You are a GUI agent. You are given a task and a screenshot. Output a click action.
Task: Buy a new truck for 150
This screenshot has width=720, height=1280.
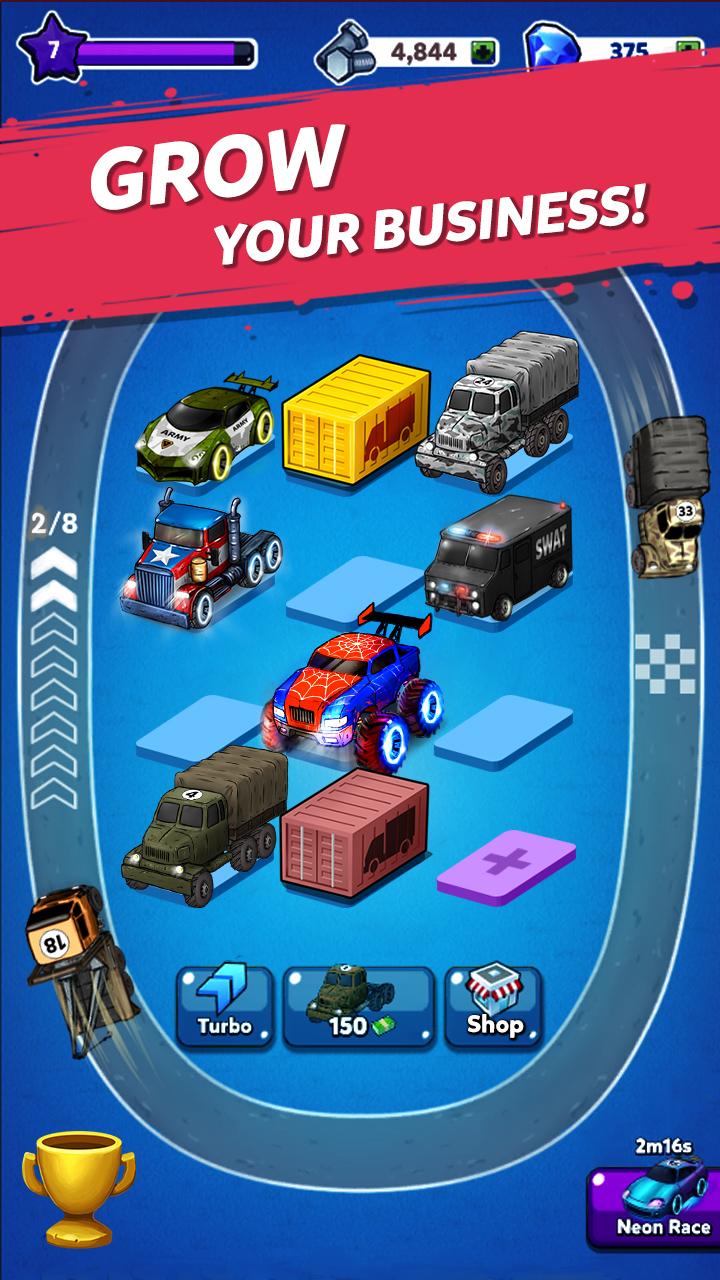(358, 1006)
